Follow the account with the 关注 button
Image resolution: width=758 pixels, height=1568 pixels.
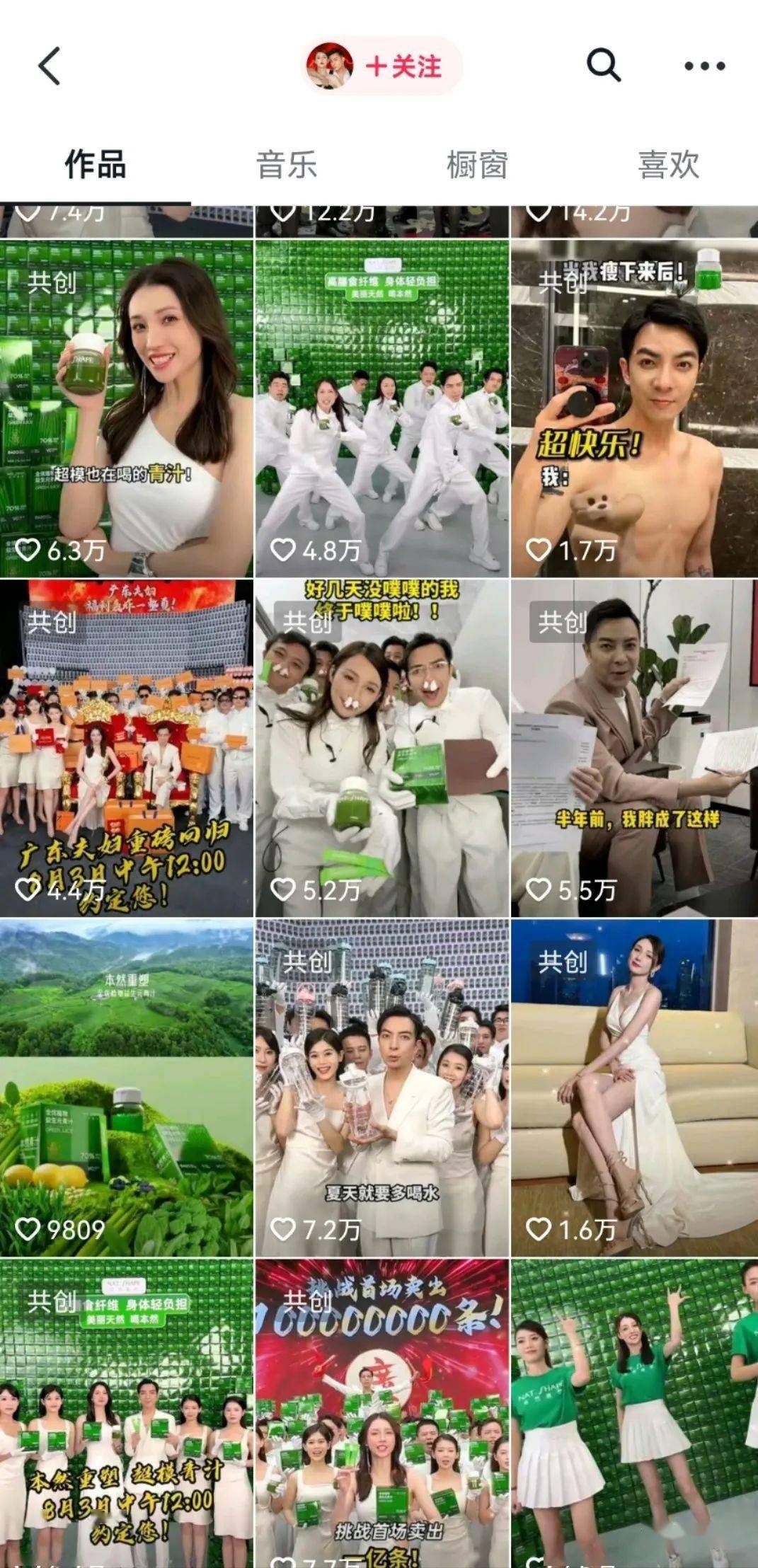tap(402, 67)
